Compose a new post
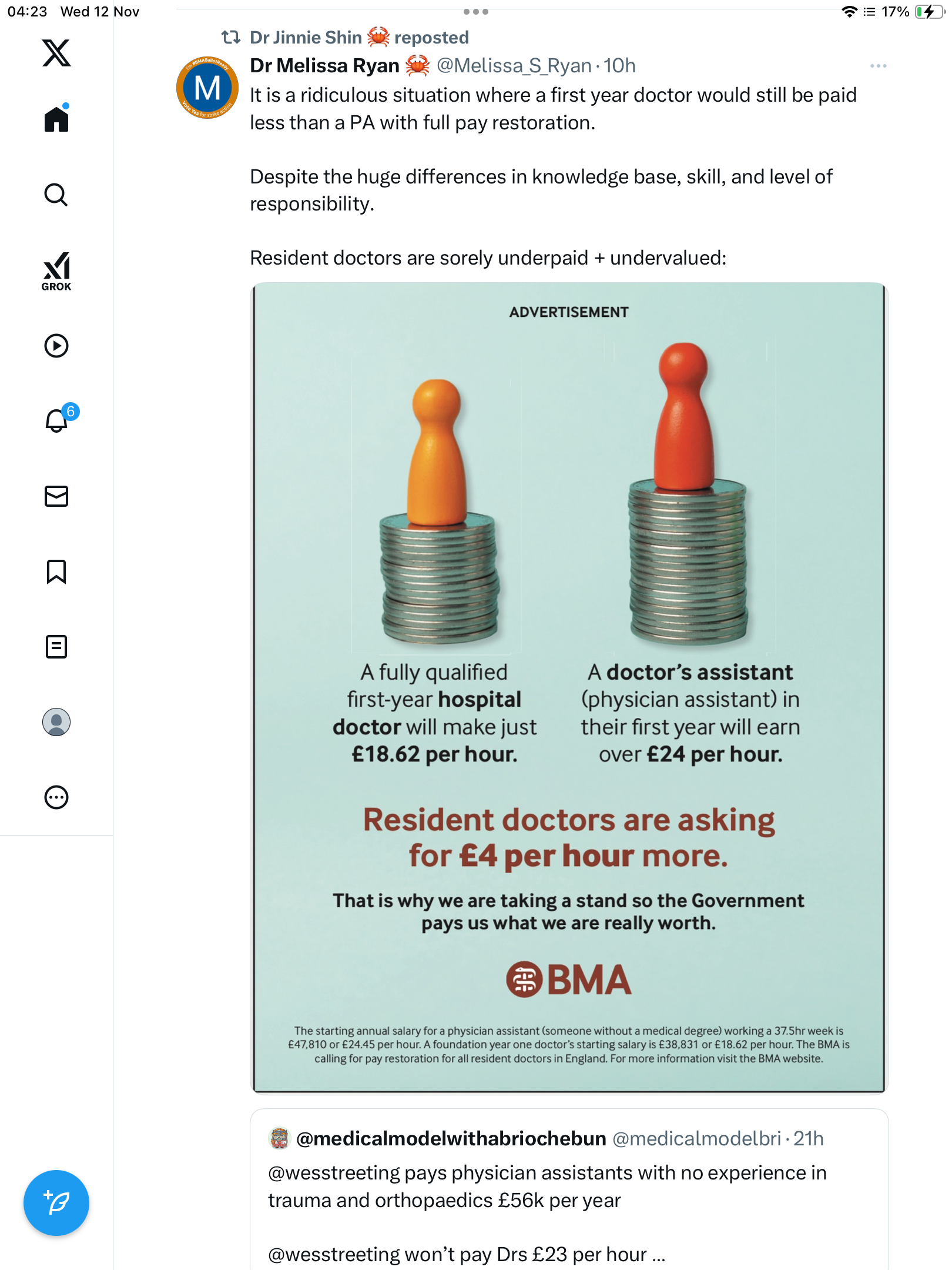The height and width of the screenshot is (1270, 952). [x=56, y=1203]
